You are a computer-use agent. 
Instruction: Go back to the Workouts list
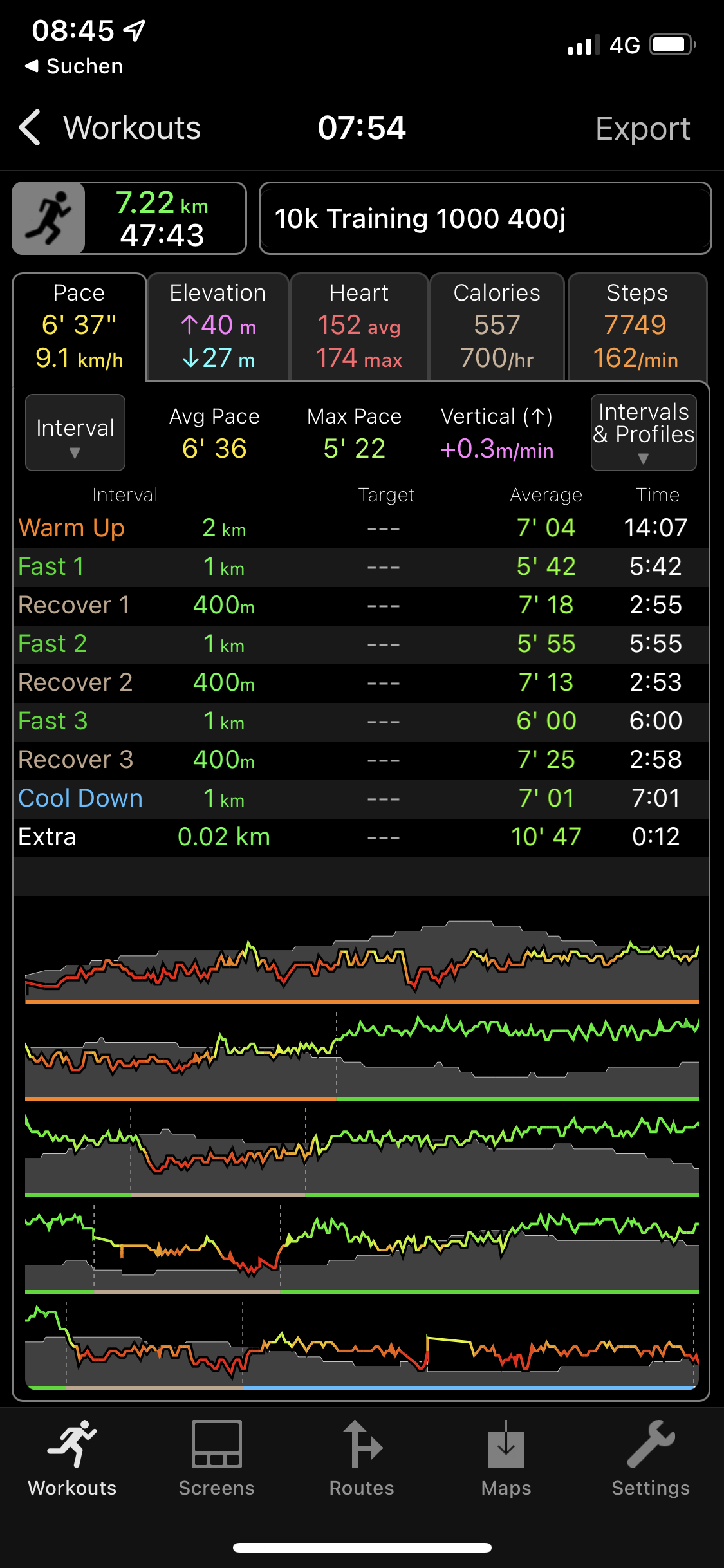(x=109, y=128)
